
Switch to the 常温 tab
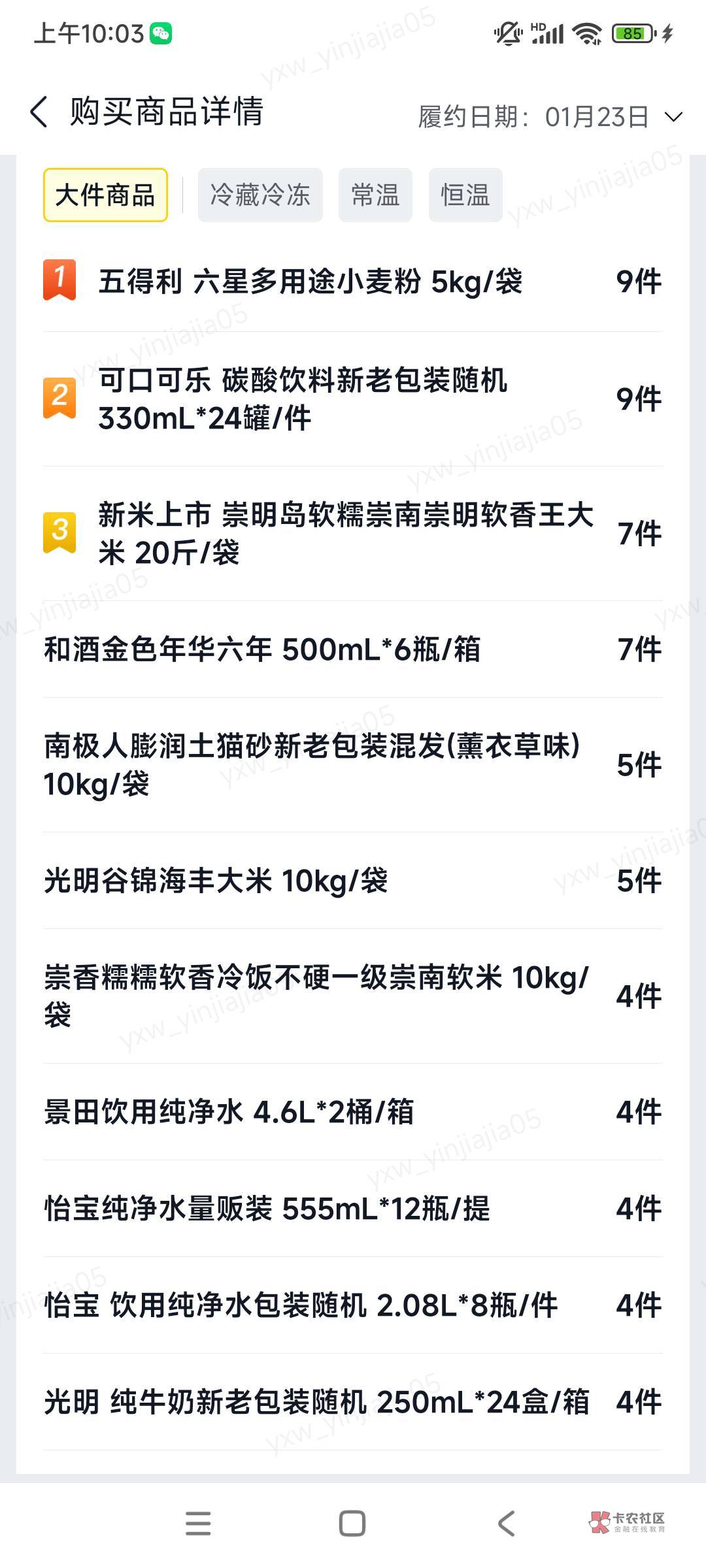375,195
